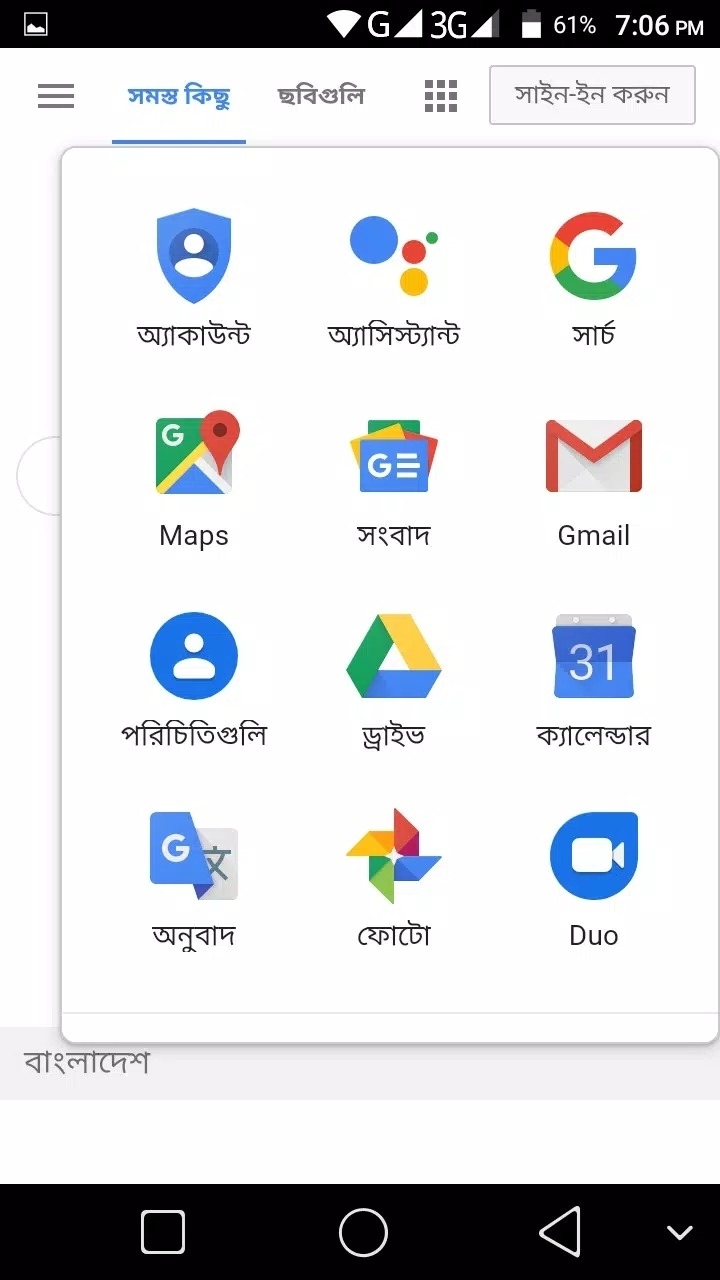Image resolution: width=720 pixels, height=1280 pixels.
Task: Open অনুবাদ (Google Translate)
Action: click(194, 878)
